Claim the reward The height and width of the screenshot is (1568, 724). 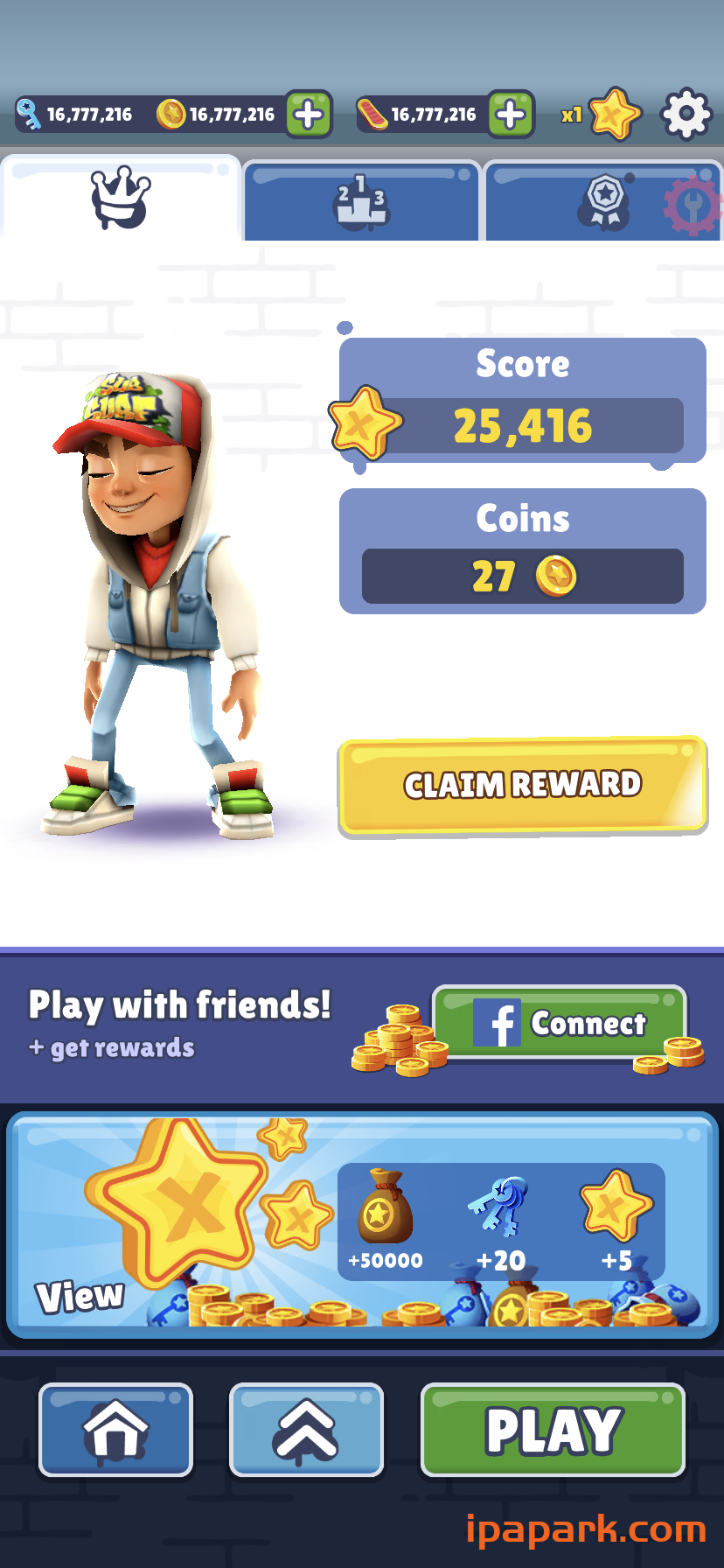[x=522, y=785]
